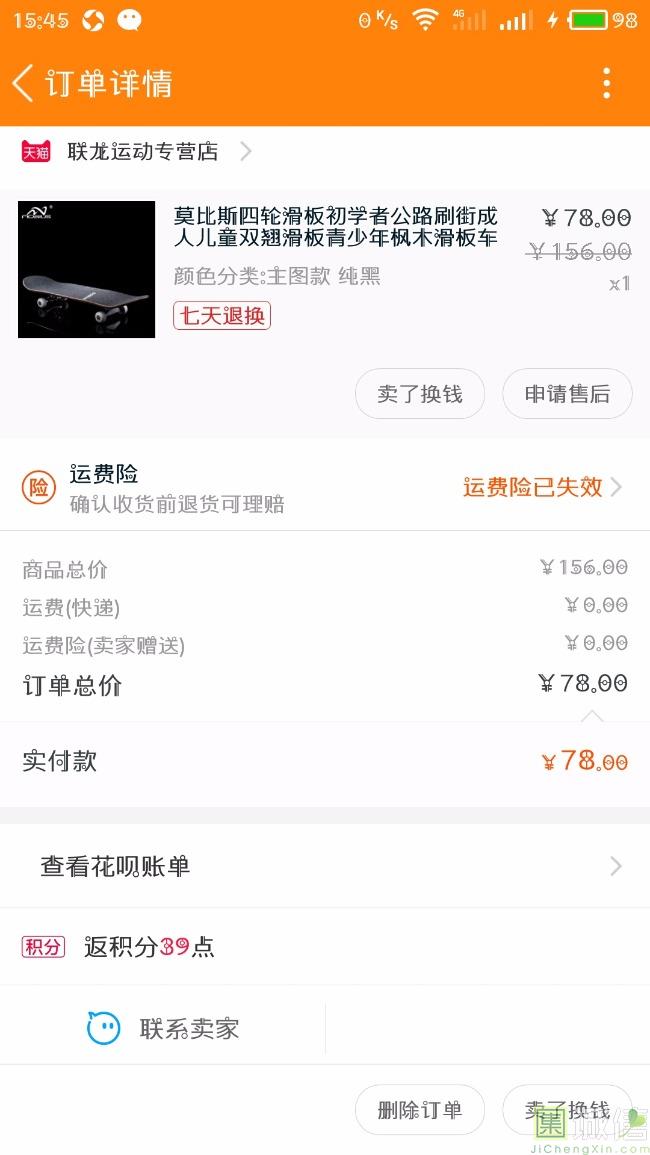This screenshot has height=1155, width=650.
Task: Open the 运费险 insurance details row
Action: point(324,487)
